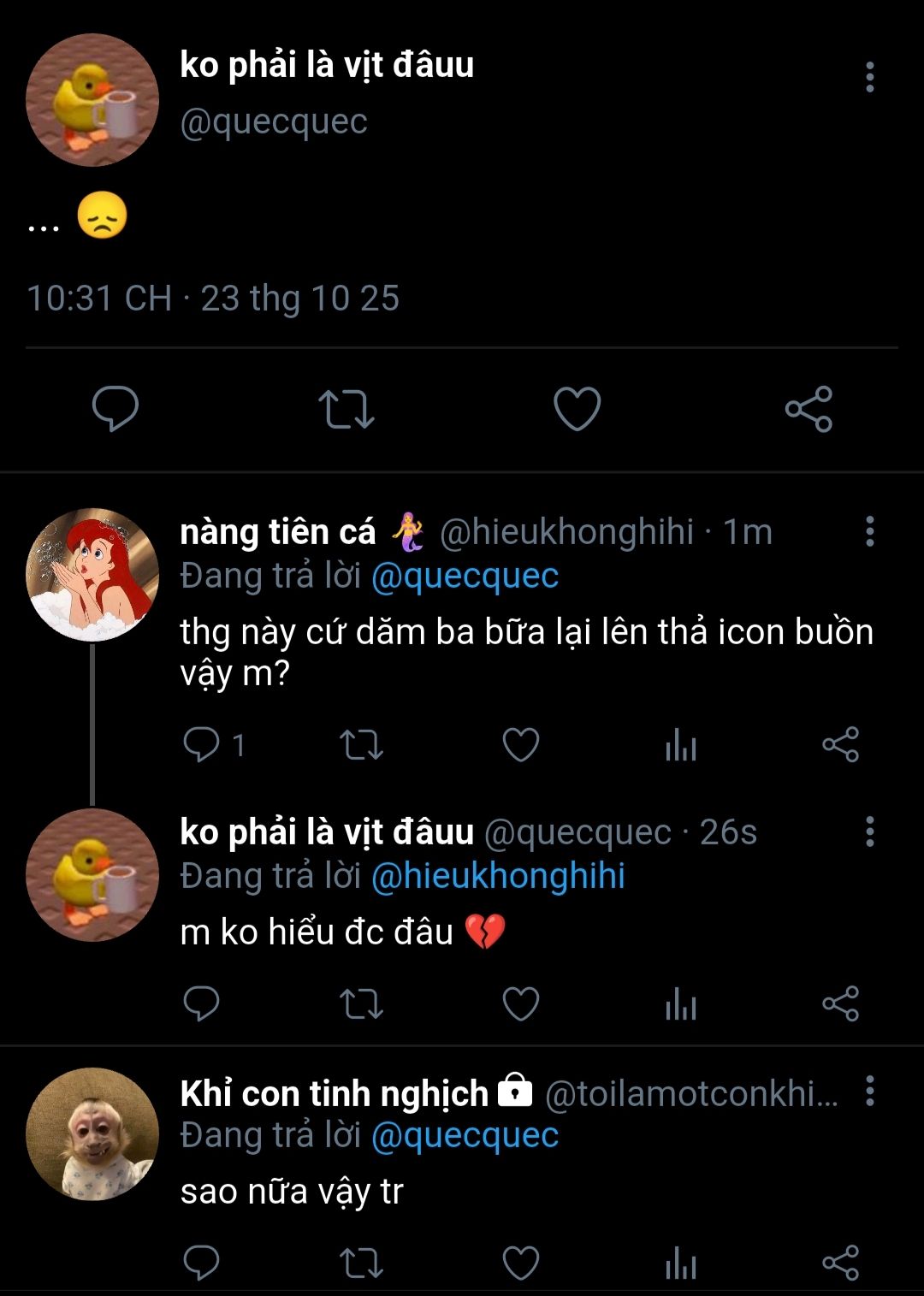Like the "m ko hiểu đc đâu" reply
The width and height of the screenshot is (924, 1296).
pyautogui.click(x=520, y=1003)
